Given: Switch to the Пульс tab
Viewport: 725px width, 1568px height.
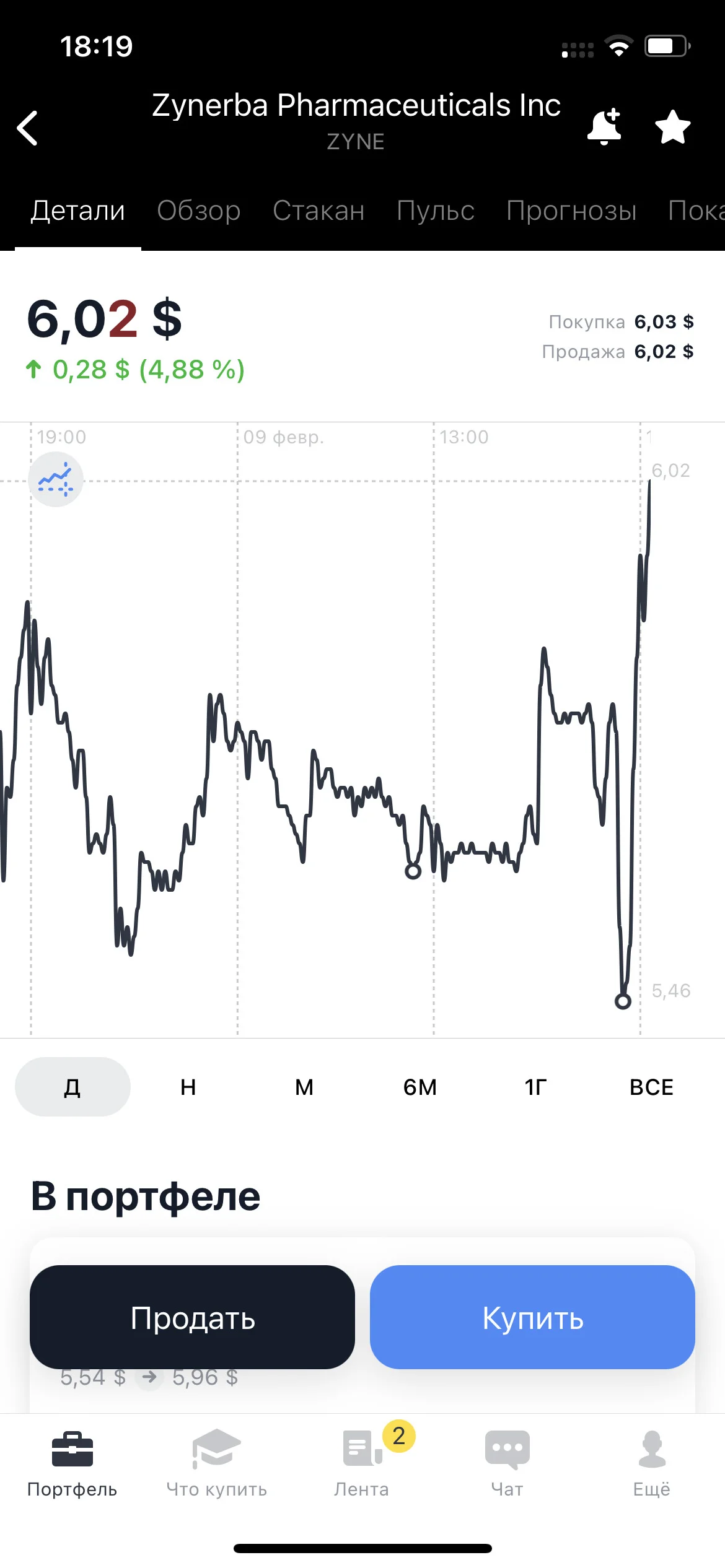Looking at the screenshot, I should [436, 211].
